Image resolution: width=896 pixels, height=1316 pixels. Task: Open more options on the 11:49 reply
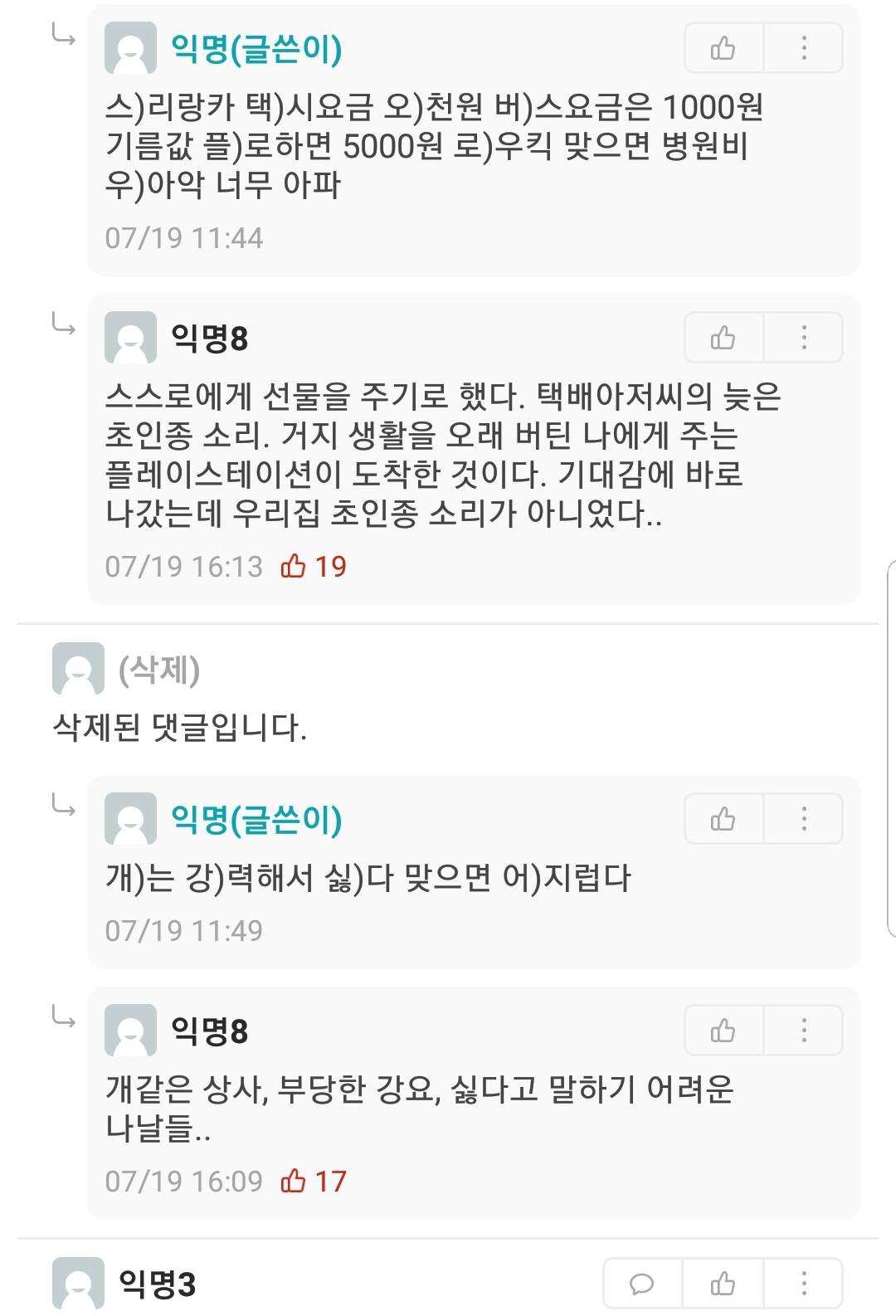[x=803, y=819]
